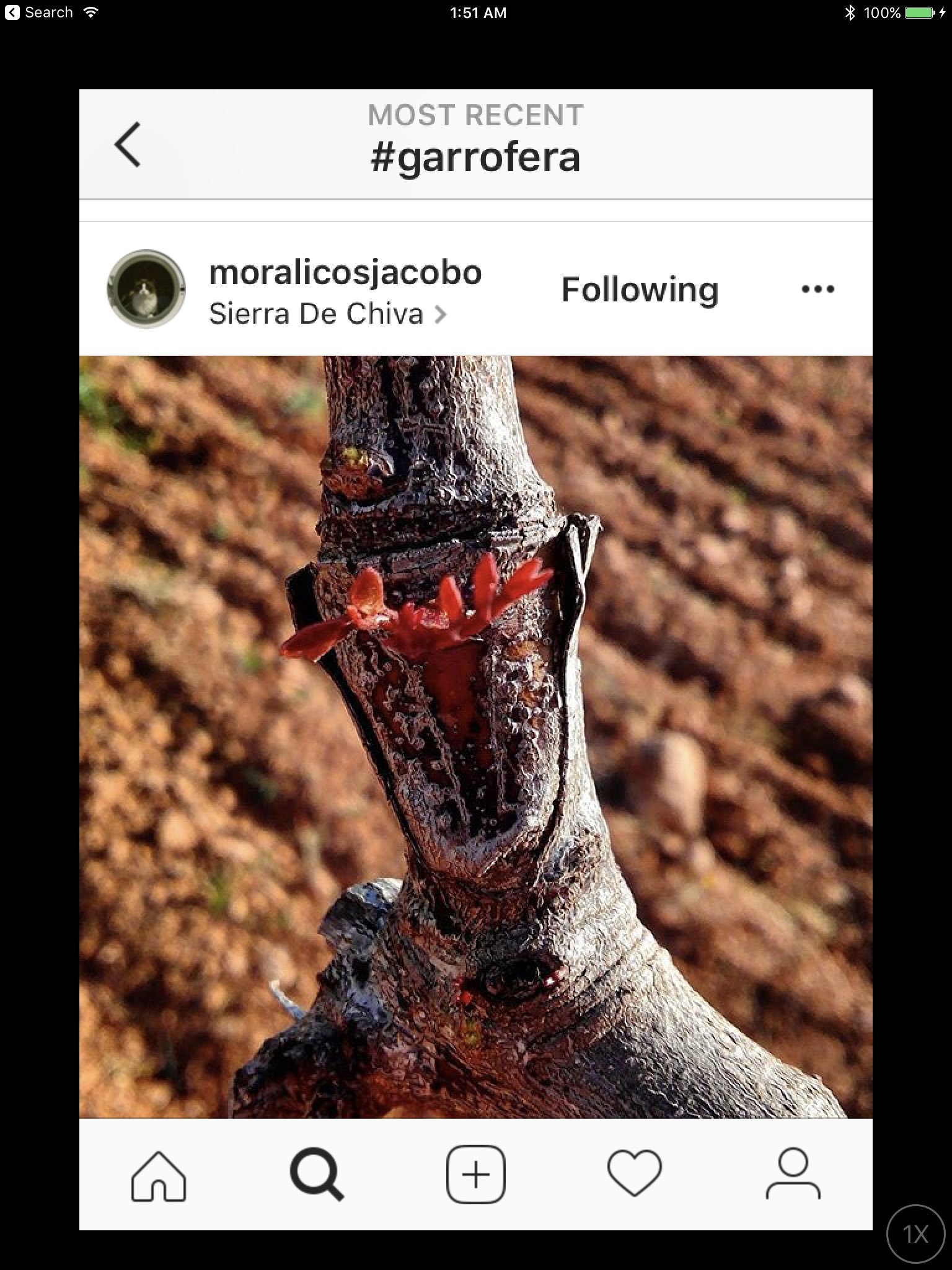
Task: Toggle the 1X zoom scale button
Action: tap(916, 1234)
